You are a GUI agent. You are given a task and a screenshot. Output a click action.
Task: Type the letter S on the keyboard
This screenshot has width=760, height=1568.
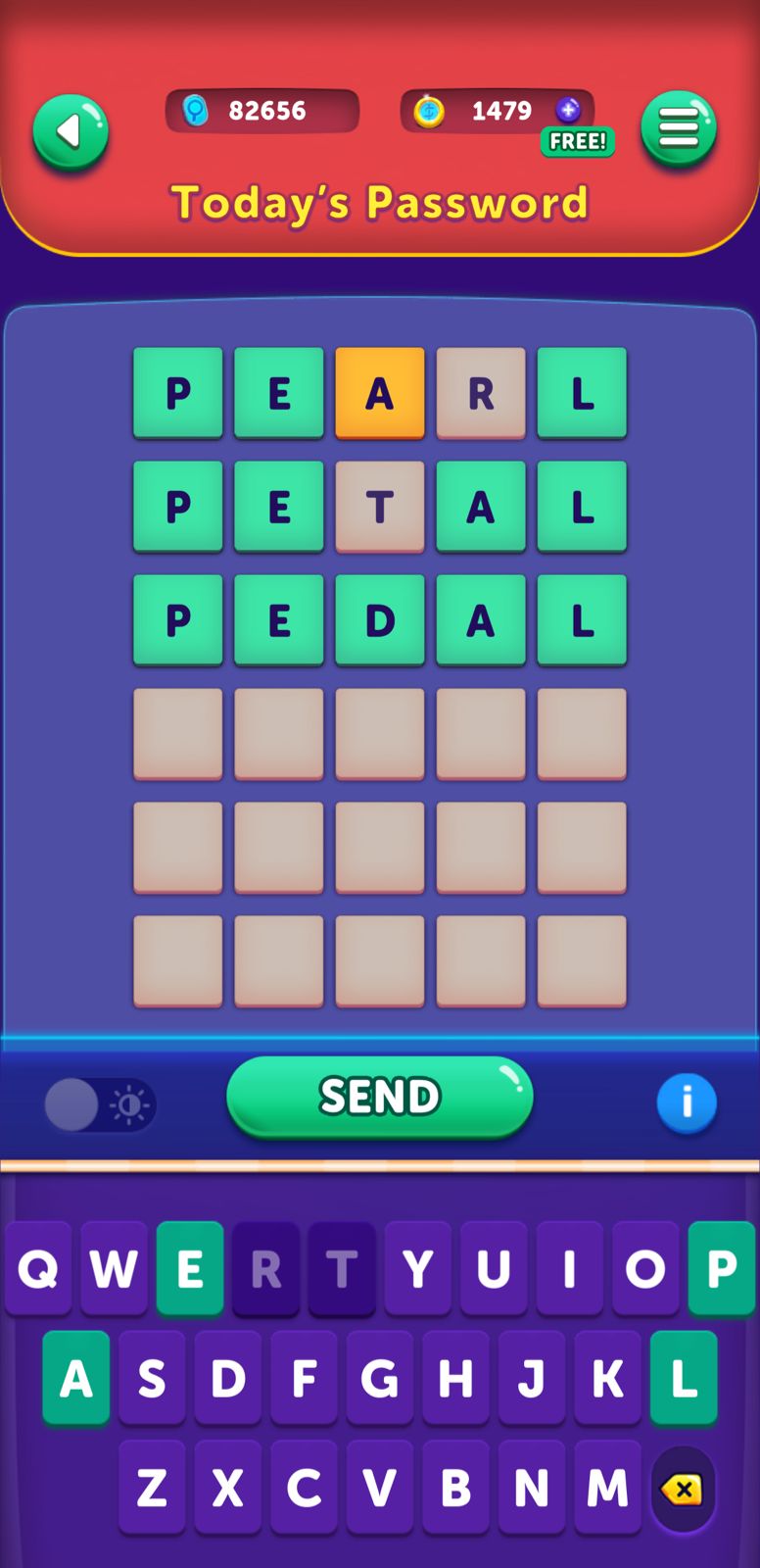tap(152, 1380)
